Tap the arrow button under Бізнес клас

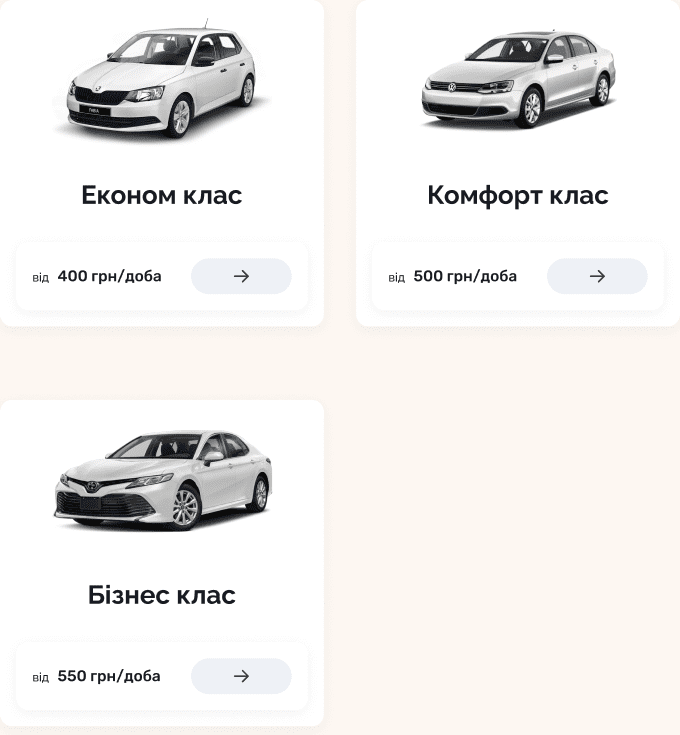tap(241, 676)
